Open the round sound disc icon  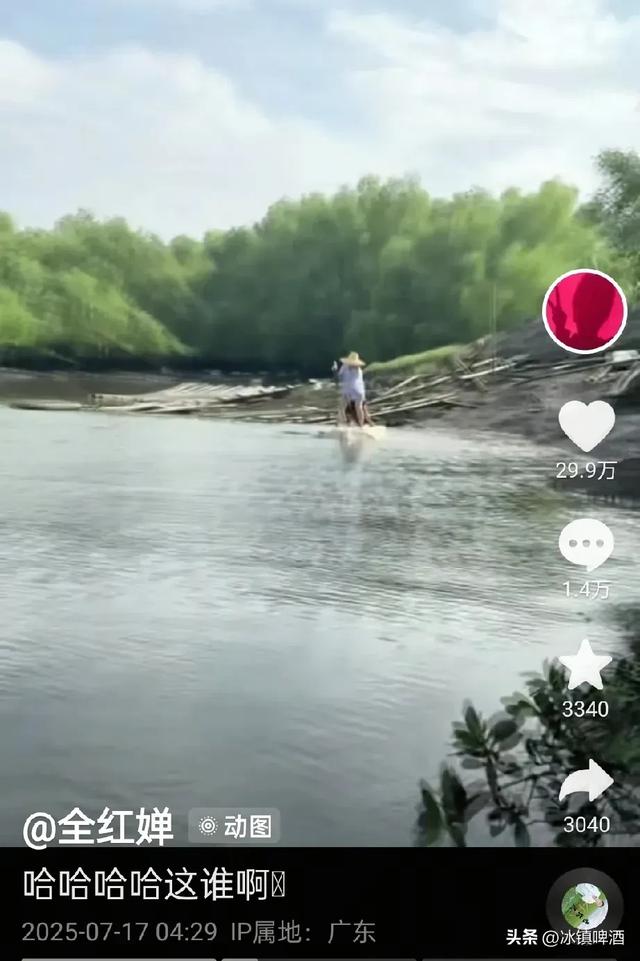click(584, 906)
